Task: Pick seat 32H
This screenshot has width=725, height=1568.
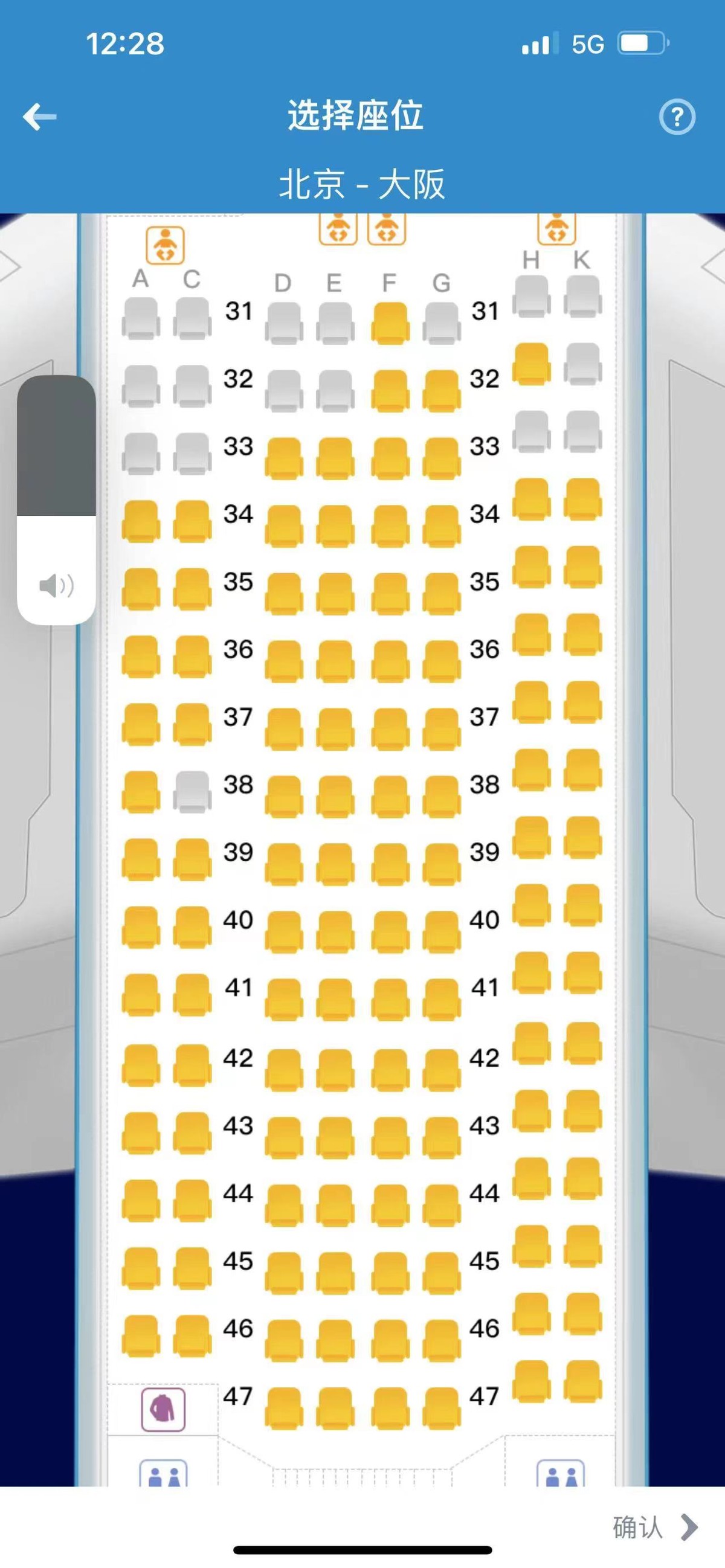Action: pos(532,364)
